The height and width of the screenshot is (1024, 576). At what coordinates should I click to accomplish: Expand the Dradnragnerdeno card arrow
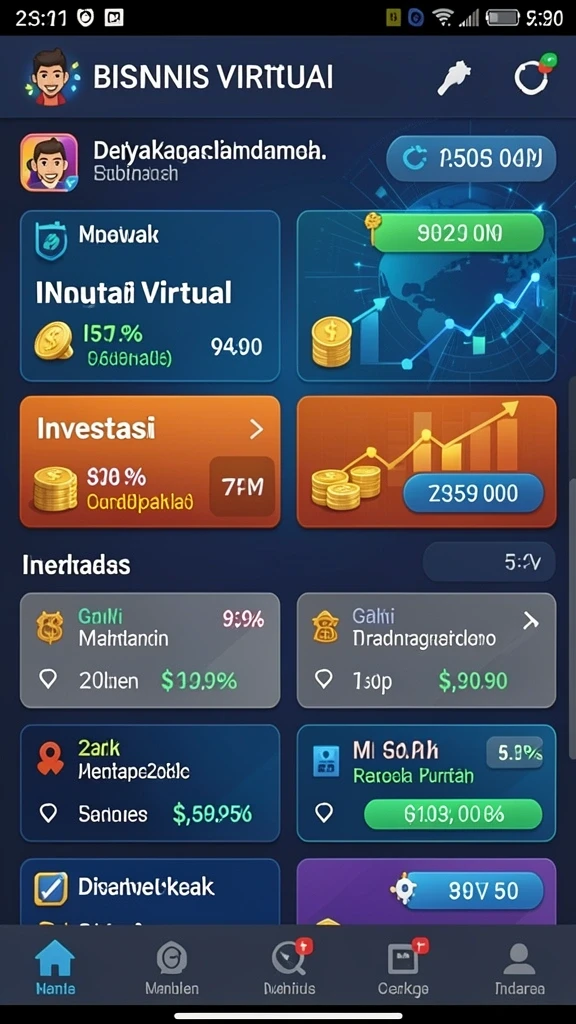tap(530, 622)
